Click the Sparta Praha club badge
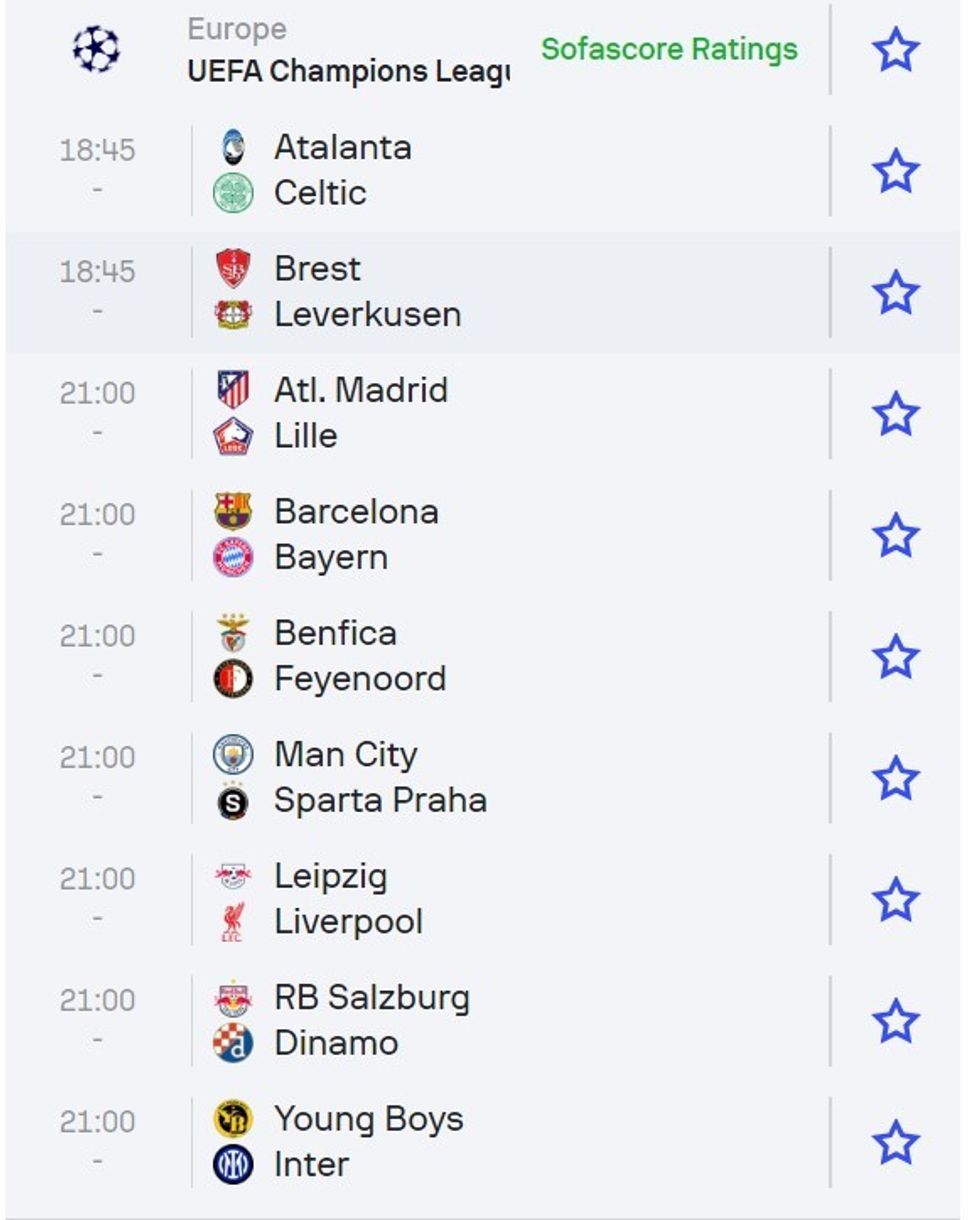This screenshot has width=980, height=1220. pyautogui.click(x=233, y=800)
